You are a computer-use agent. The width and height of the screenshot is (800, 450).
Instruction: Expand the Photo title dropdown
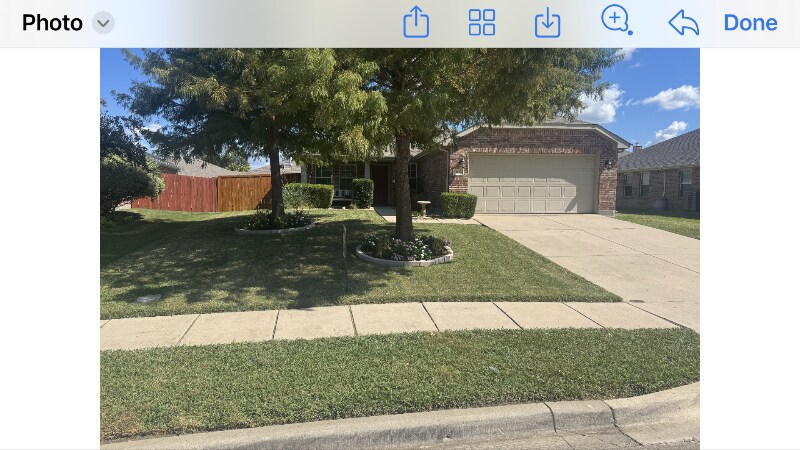[x=103, y=23]
